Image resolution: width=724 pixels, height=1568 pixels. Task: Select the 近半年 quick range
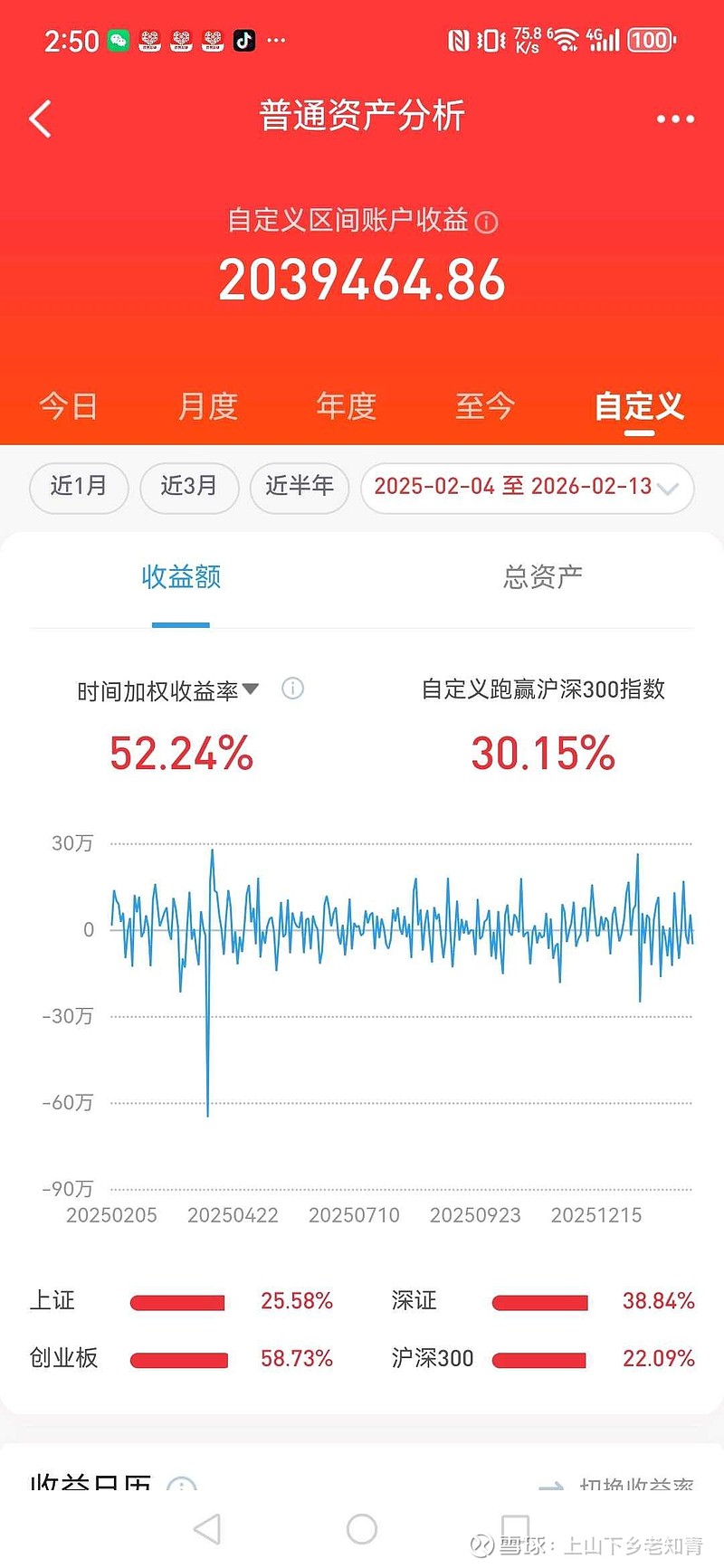click(x=300, y=487)
